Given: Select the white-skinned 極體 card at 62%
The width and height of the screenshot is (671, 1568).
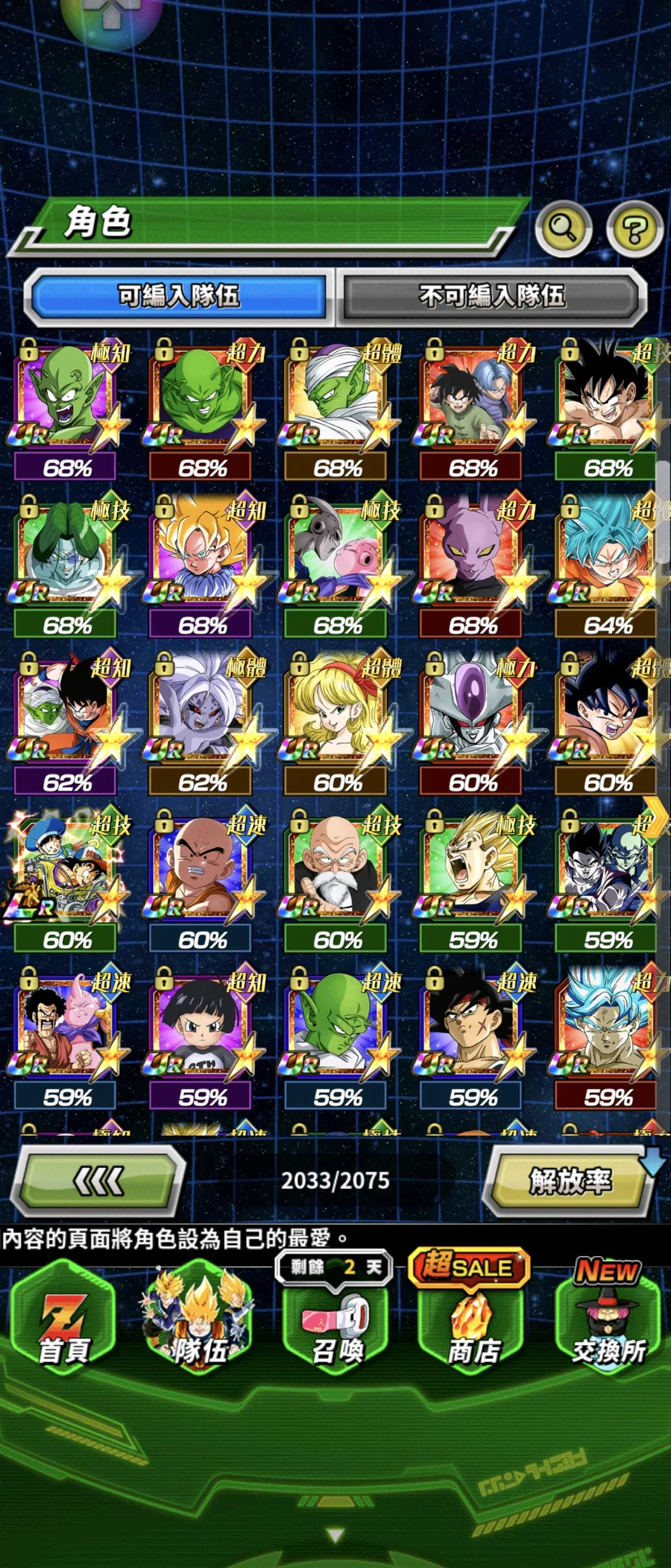Looking at the screenshot, I should tap(201, 711).
